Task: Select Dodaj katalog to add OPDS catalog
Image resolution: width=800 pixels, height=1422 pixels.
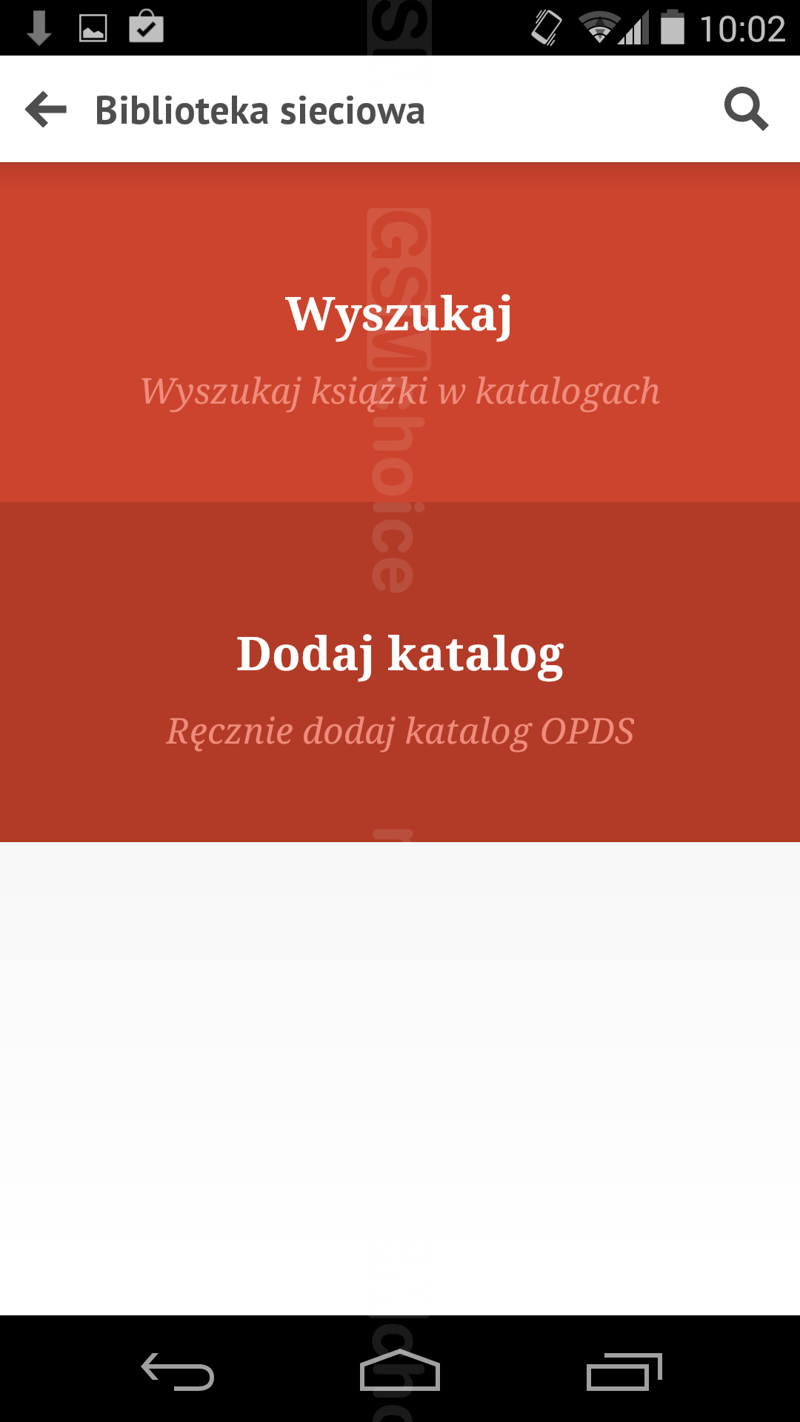Action: (x=400, y=672)
